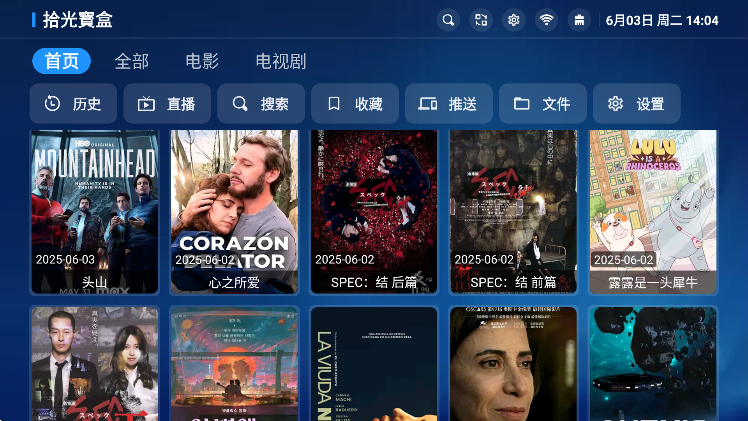
Task: Open the scan icon in the top bar
Action: 481,20
